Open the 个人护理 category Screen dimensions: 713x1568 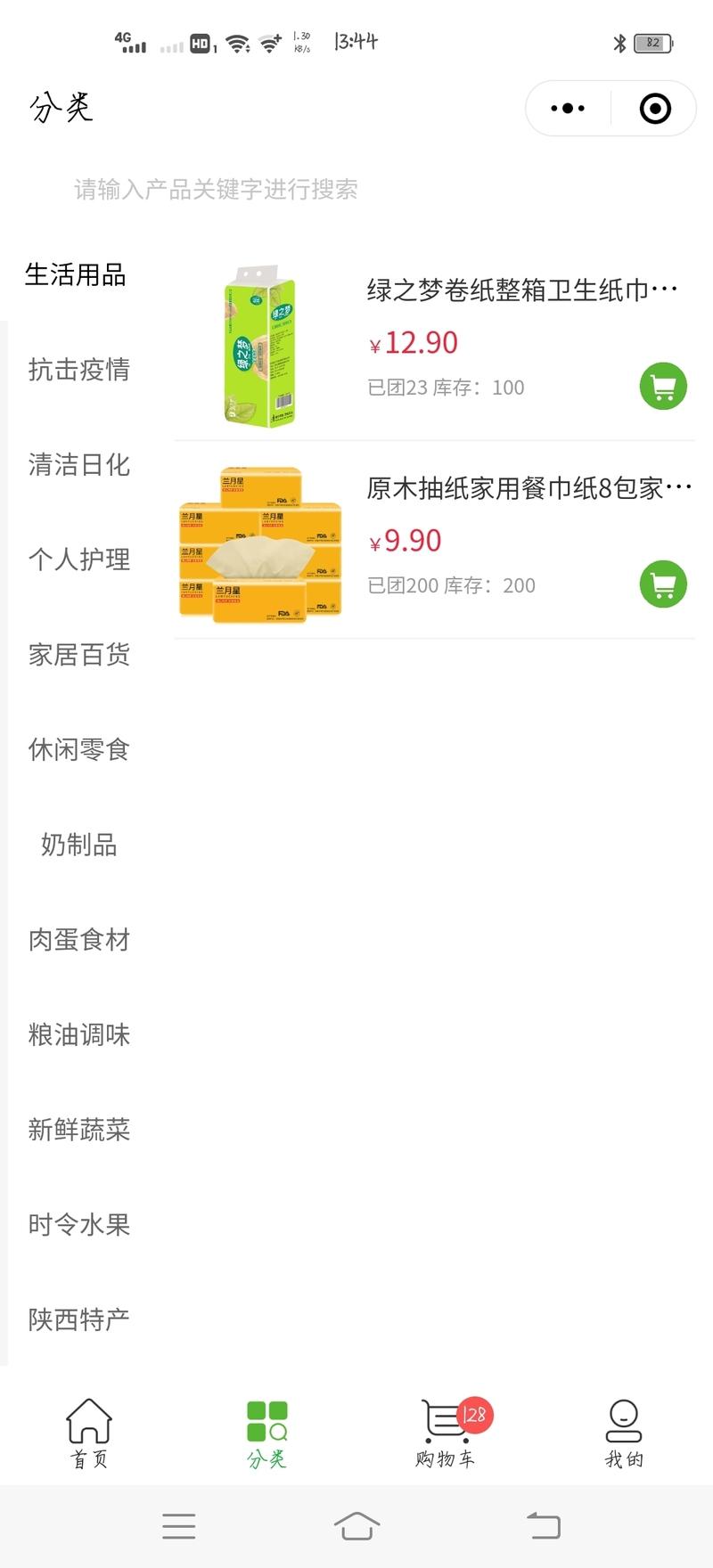click(x=79, y=559)
